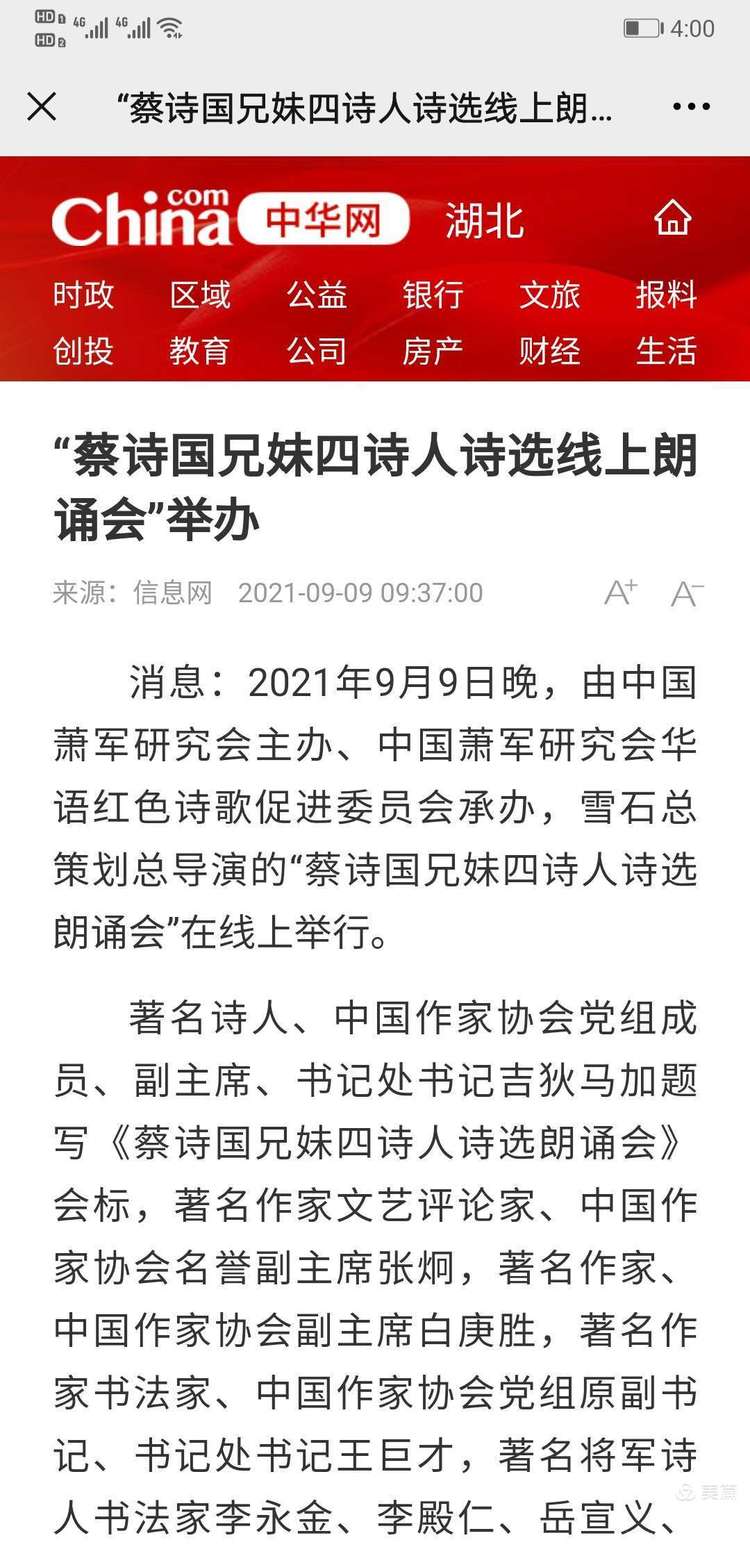
Task: Open the 区域 section
Action: coord(200,295)
